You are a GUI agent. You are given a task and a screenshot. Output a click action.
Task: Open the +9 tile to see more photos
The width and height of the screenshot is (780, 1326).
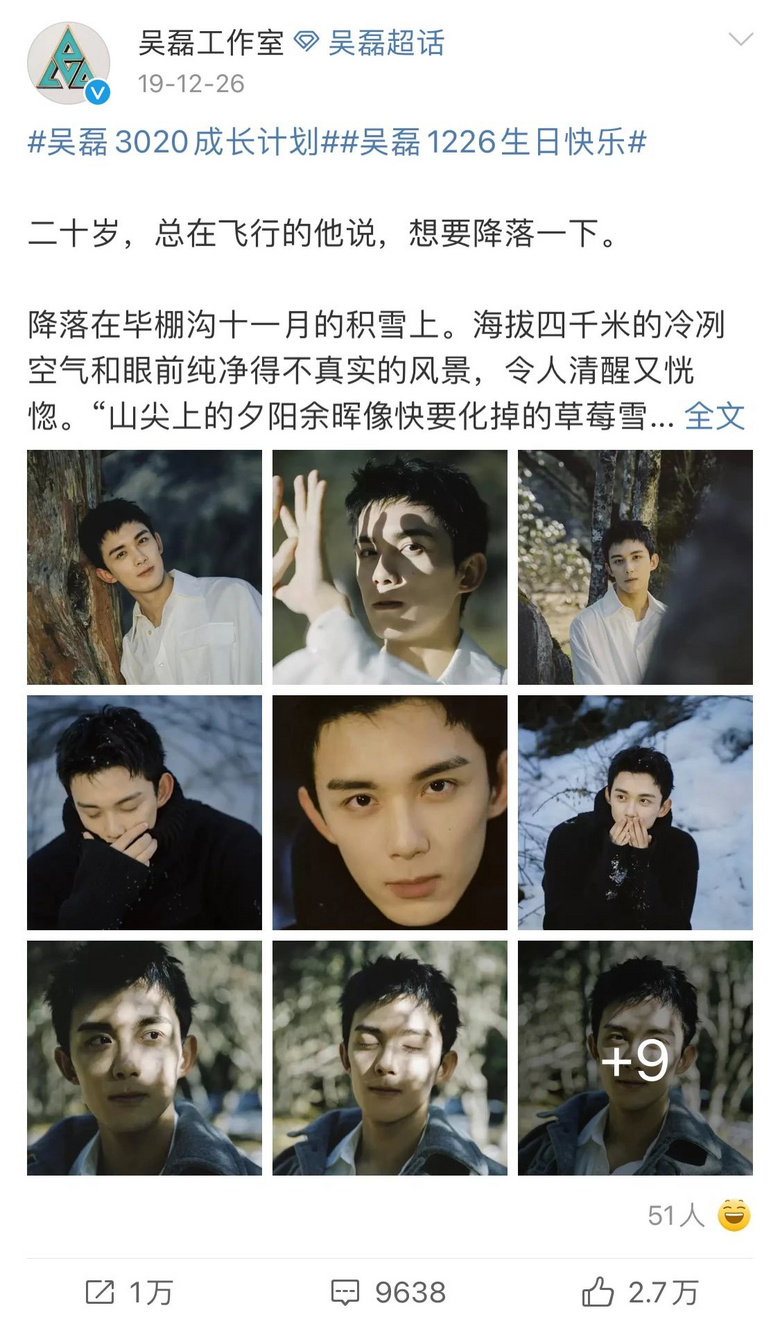[x=635, y=1058]
